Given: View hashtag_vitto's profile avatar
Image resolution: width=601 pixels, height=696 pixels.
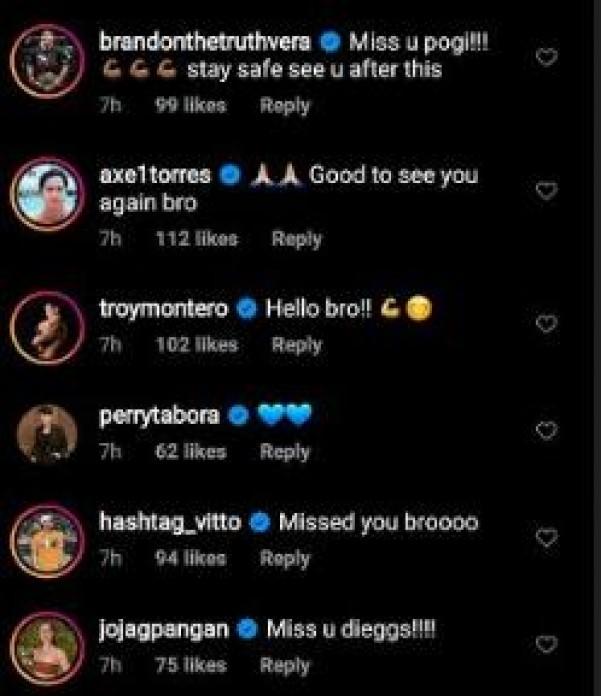Looking at the screenshot, I should click(x=46, y=541).
